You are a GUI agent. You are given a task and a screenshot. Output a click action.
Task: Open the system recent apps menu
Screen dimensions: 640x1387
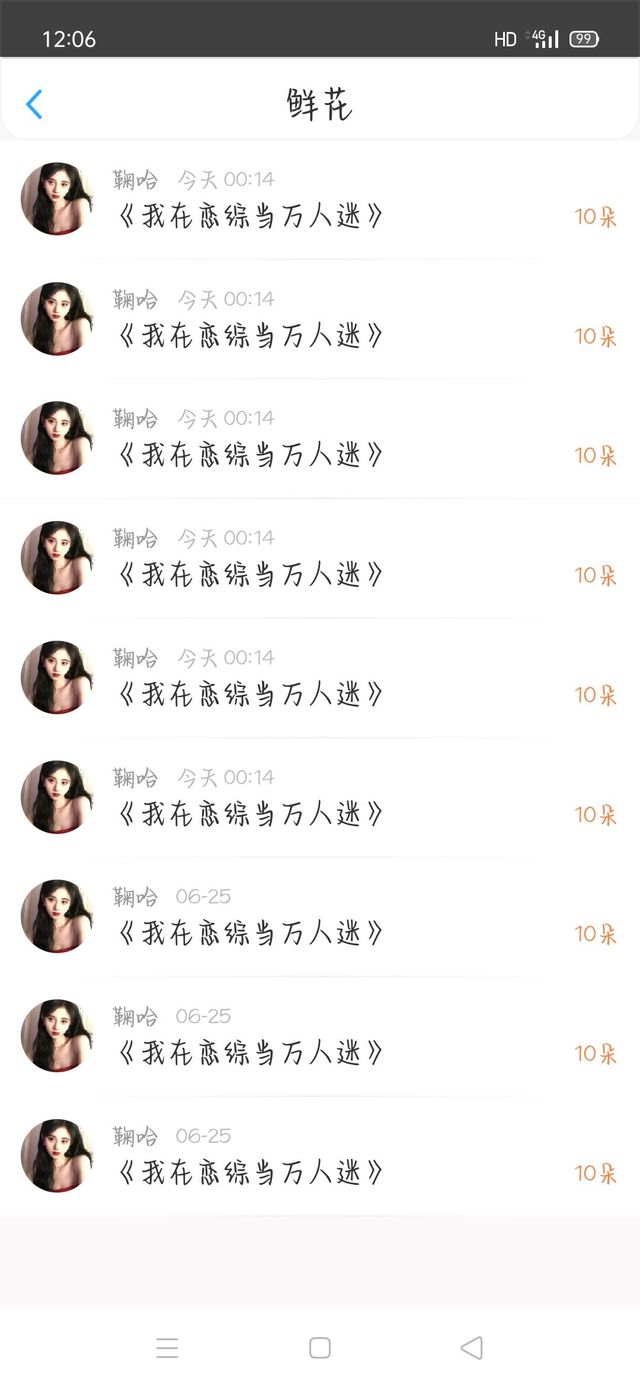click(x=168, y=1347)
